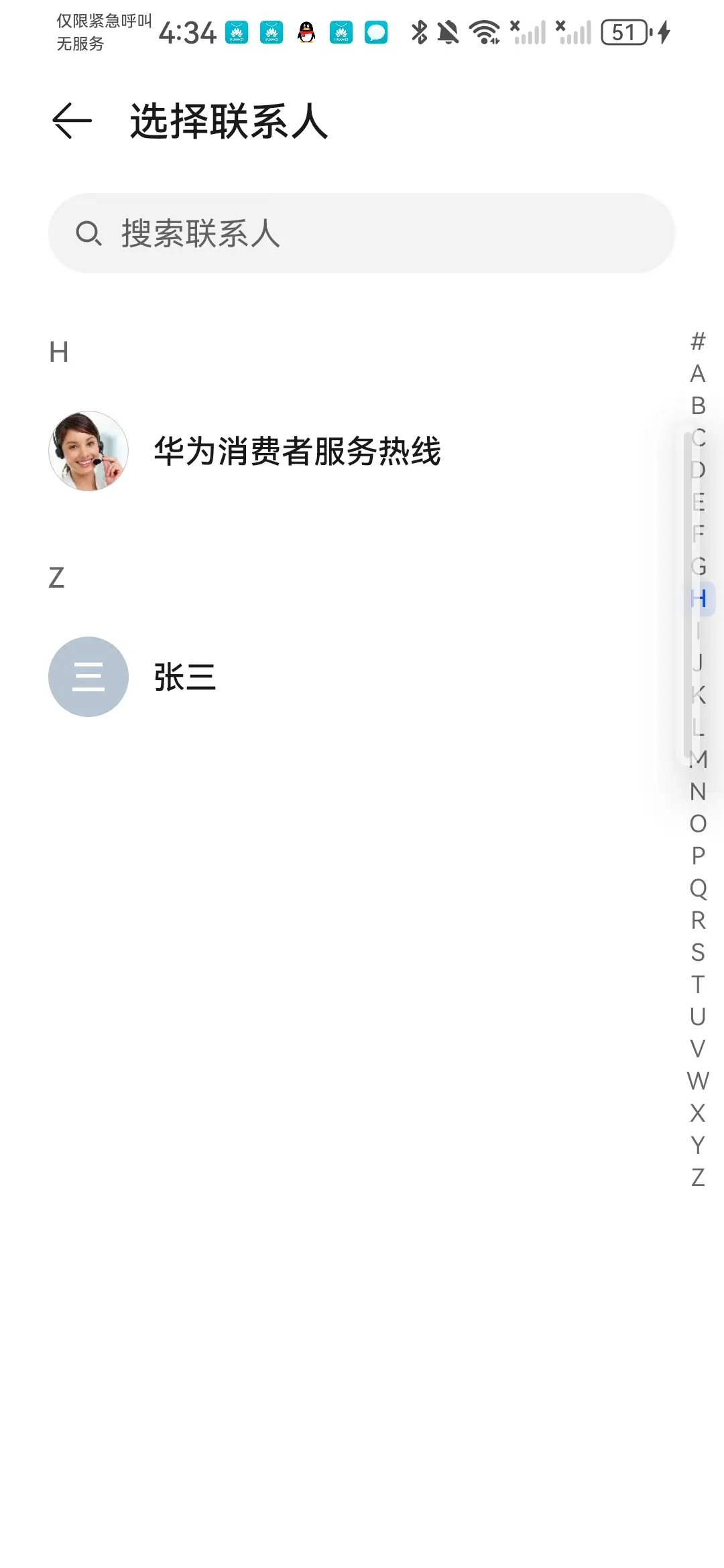Tap the # symbol in the index

tap(698, 341)
